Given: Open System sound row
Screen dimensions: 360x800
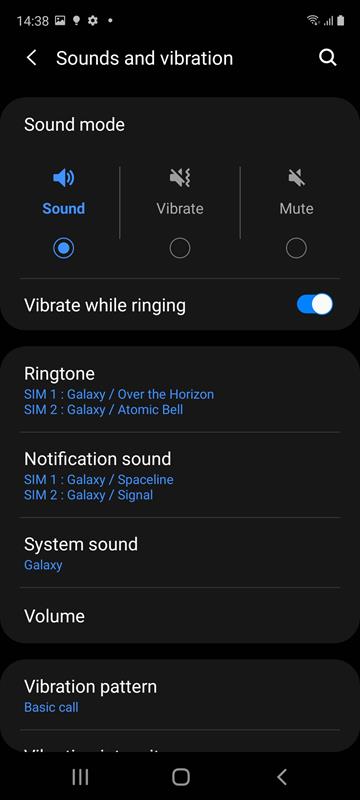Looking at the screenshot, I should pyautogui.click(x=180, y=553).
